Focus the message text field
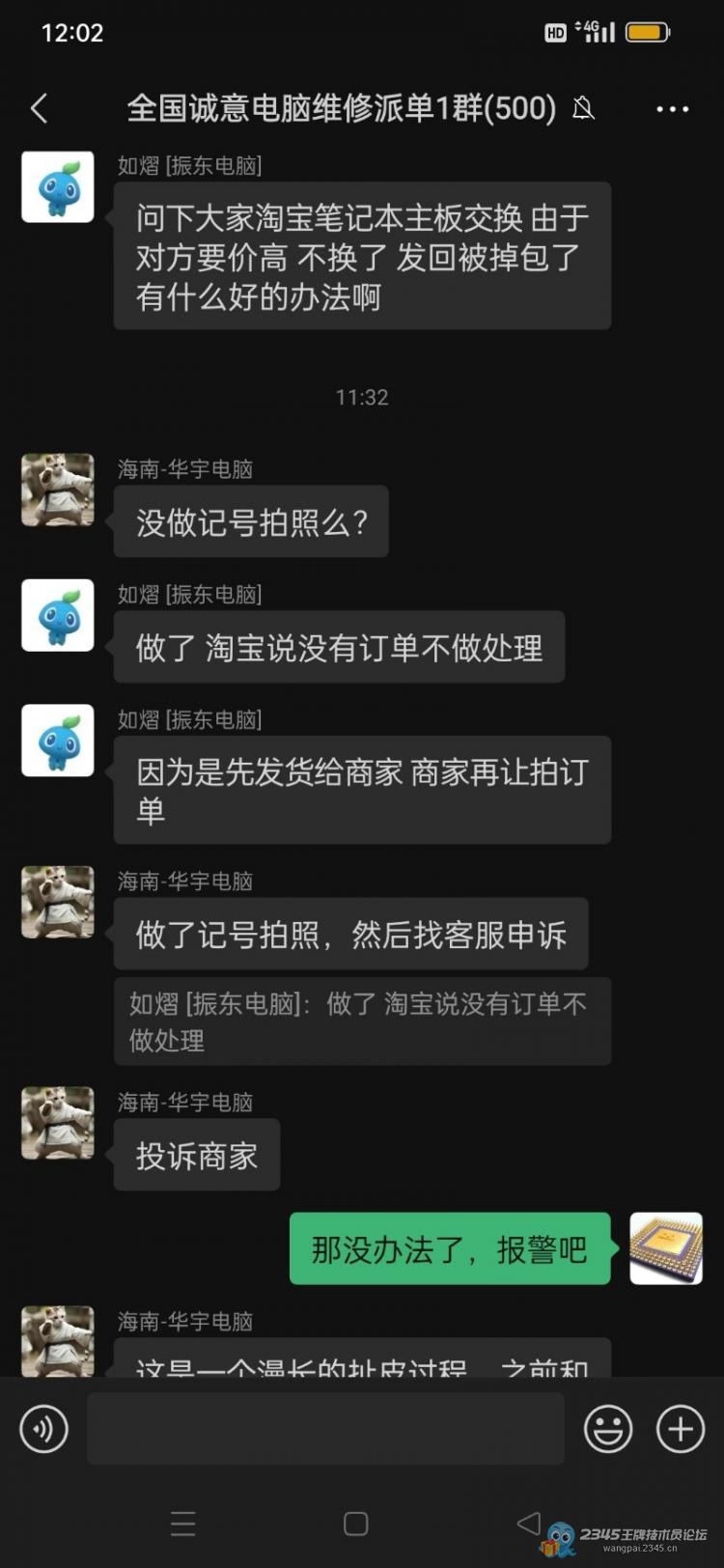724x1568 pixels. click(325, 1429)
